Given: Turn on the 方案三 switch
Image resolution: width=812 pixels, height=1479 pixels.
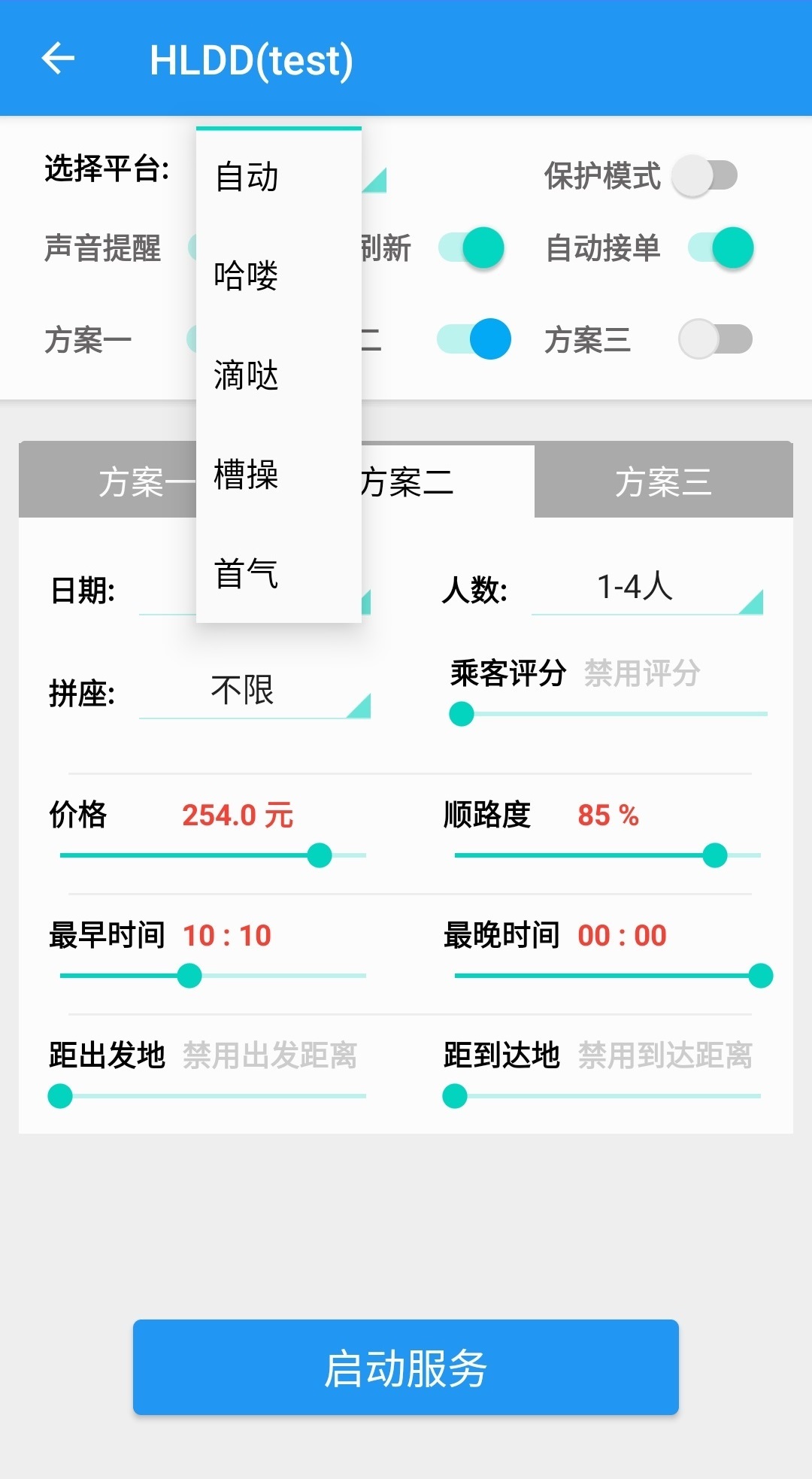Looking at the screenshot, I should (x=714, y=339).
